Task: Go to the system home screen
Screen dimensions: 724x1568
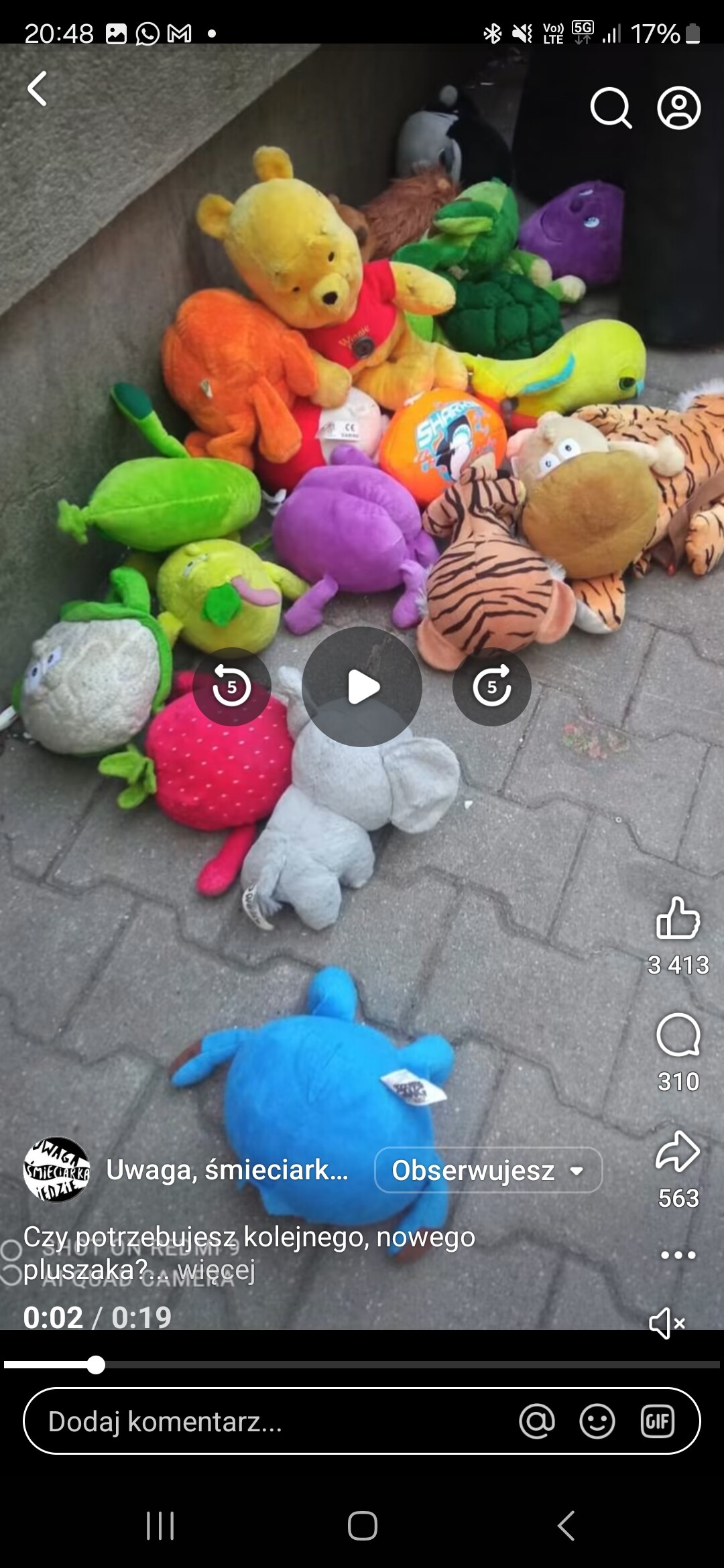Action: click(362, 1526)
